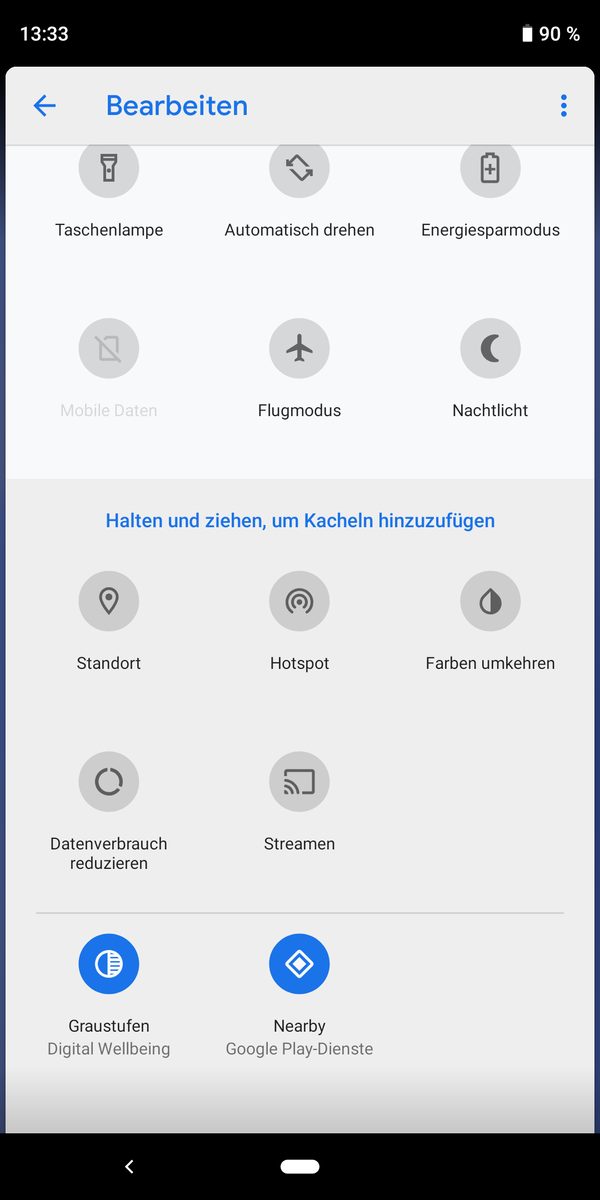Open the three-dot overflow menu
This screenshot has width=600, height=1200.
click(x=563, y=106)
